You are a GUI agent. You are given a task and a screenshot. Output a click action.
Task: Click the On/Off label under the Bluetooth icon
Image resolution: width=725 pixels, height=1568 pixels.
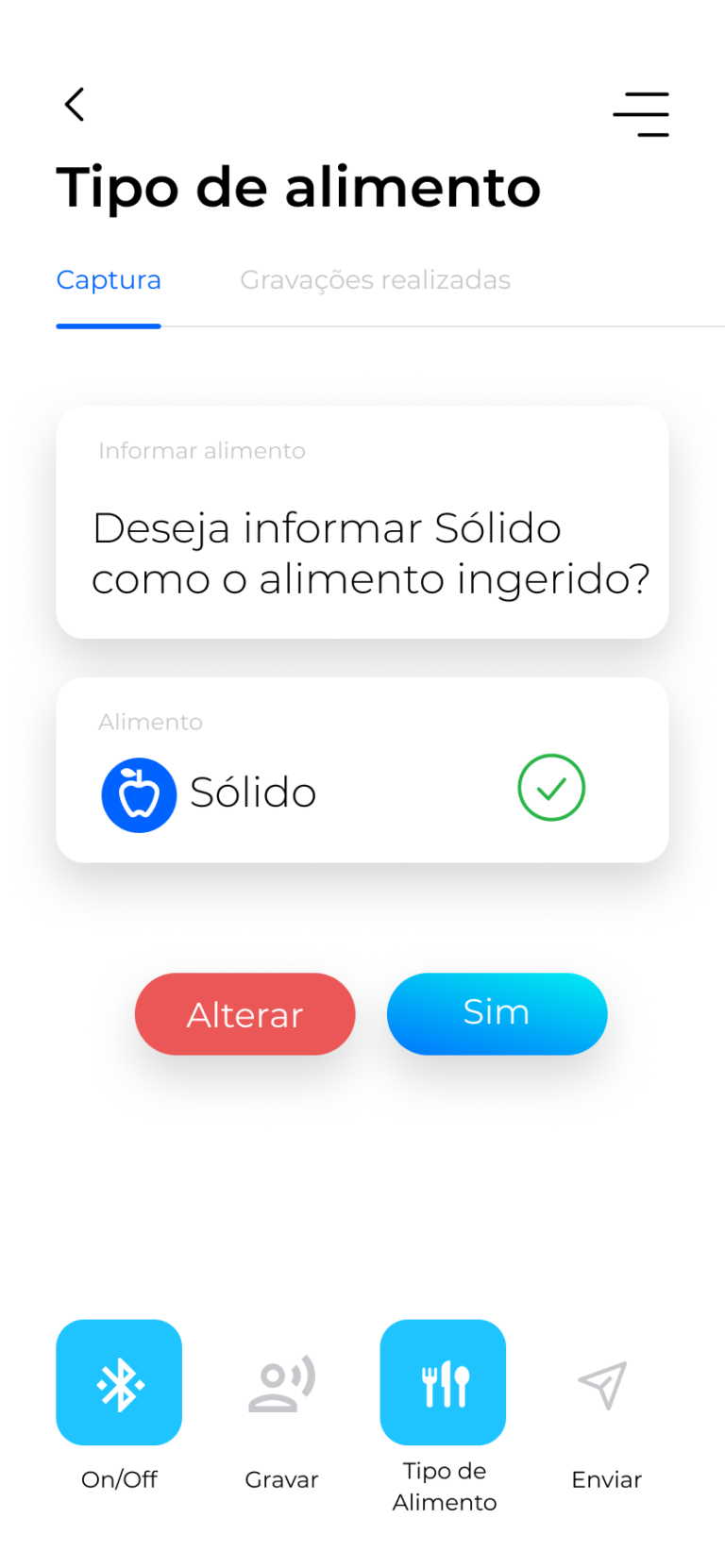pos(118,1480)
